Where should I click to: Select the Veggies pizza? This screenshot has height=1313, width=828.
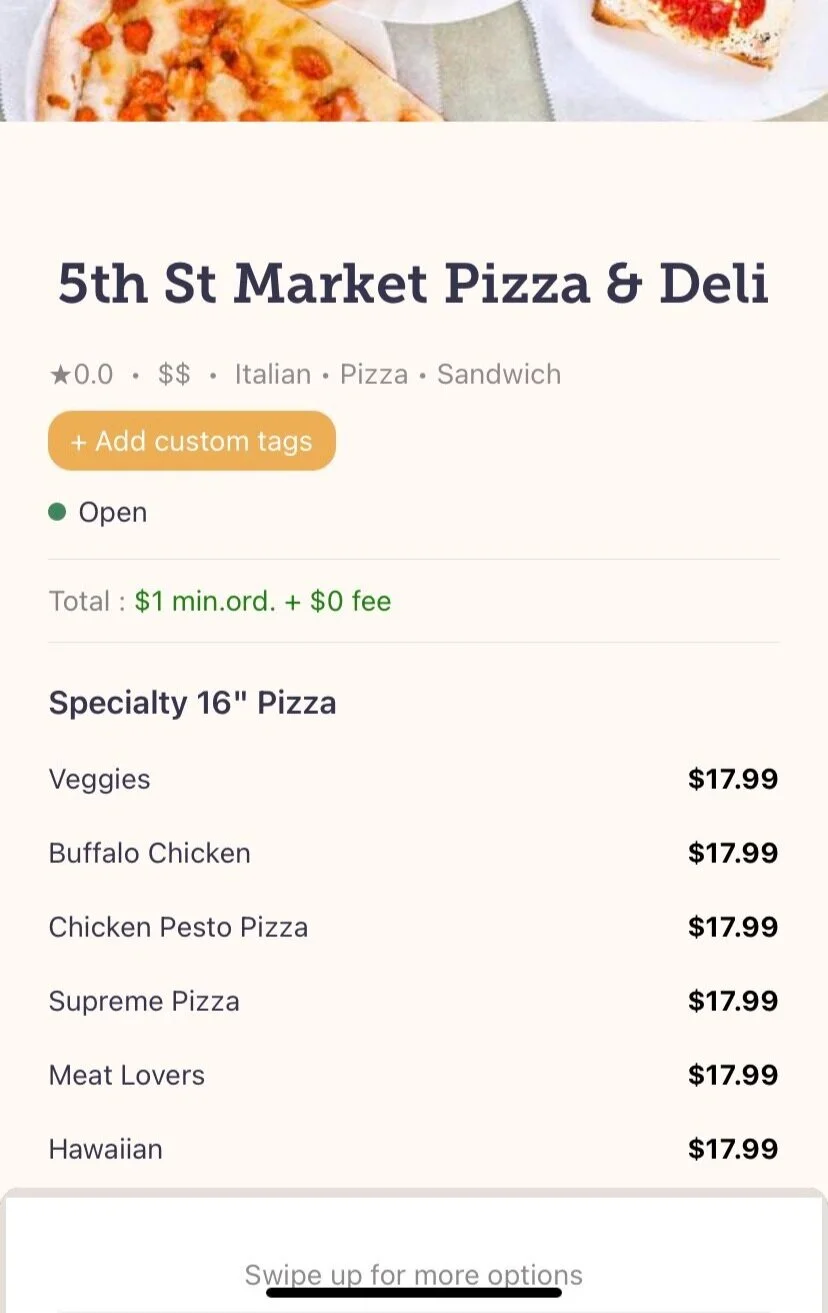click(100, 779)
